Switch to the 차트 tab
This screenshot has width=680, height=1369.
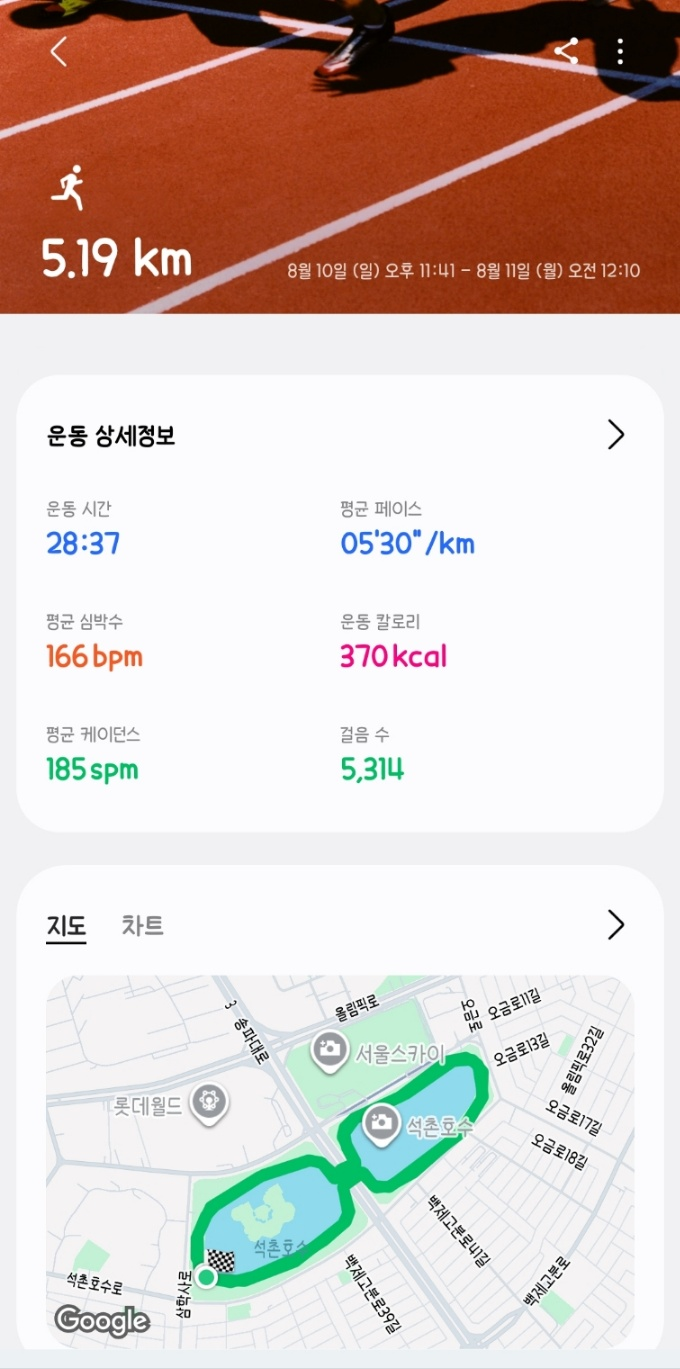[142, 926]
